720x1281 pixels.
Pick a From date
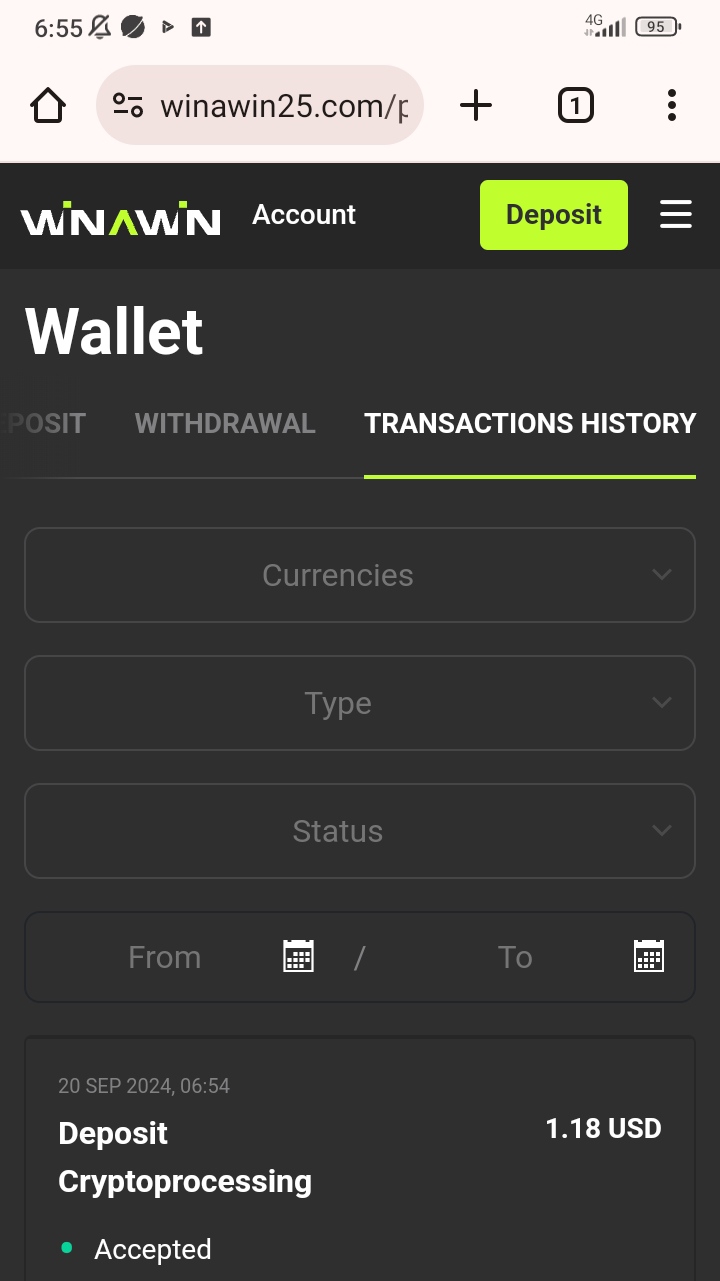(x=298, y=957)
